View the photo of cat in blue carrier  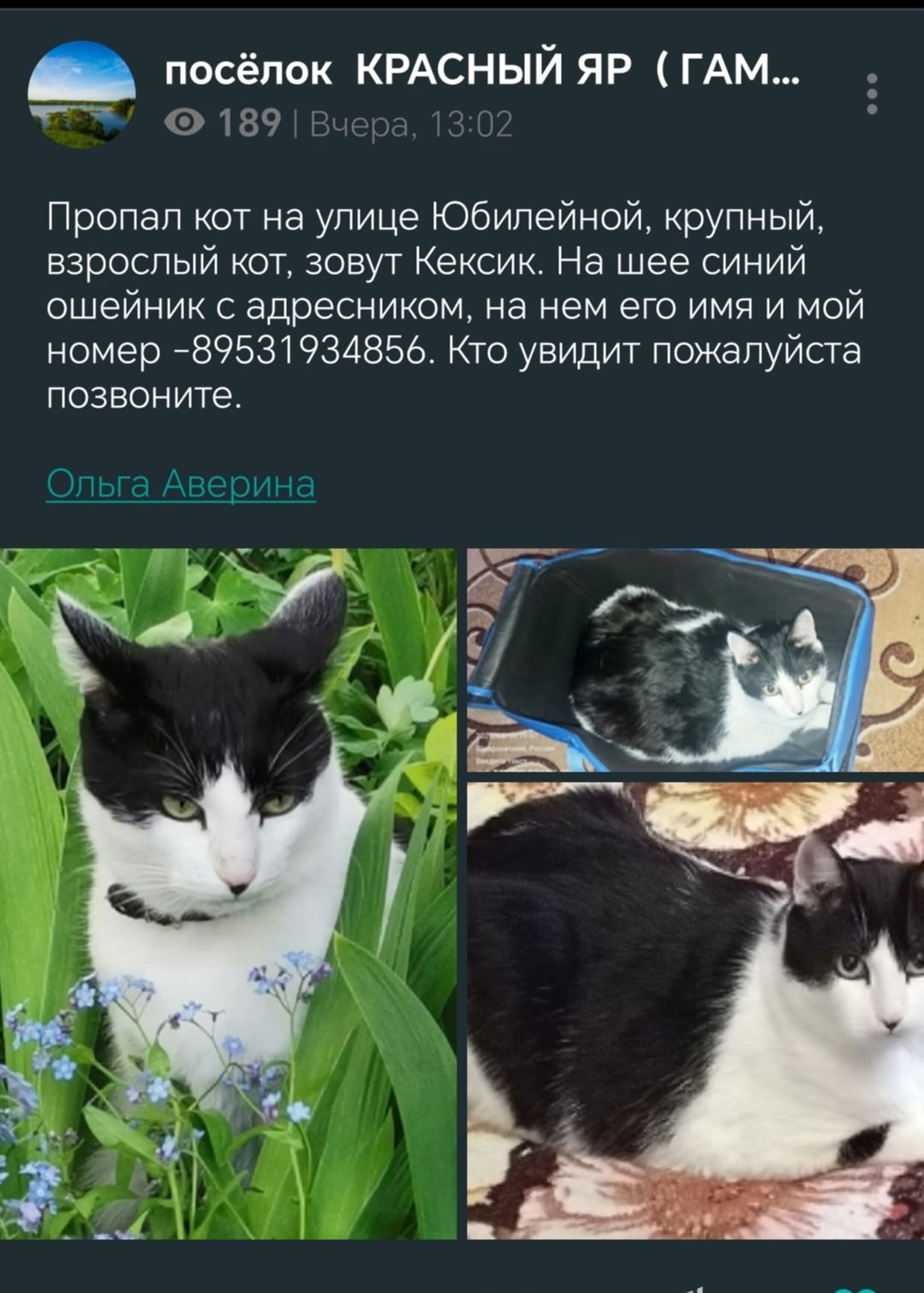click(x=694, y=660)
